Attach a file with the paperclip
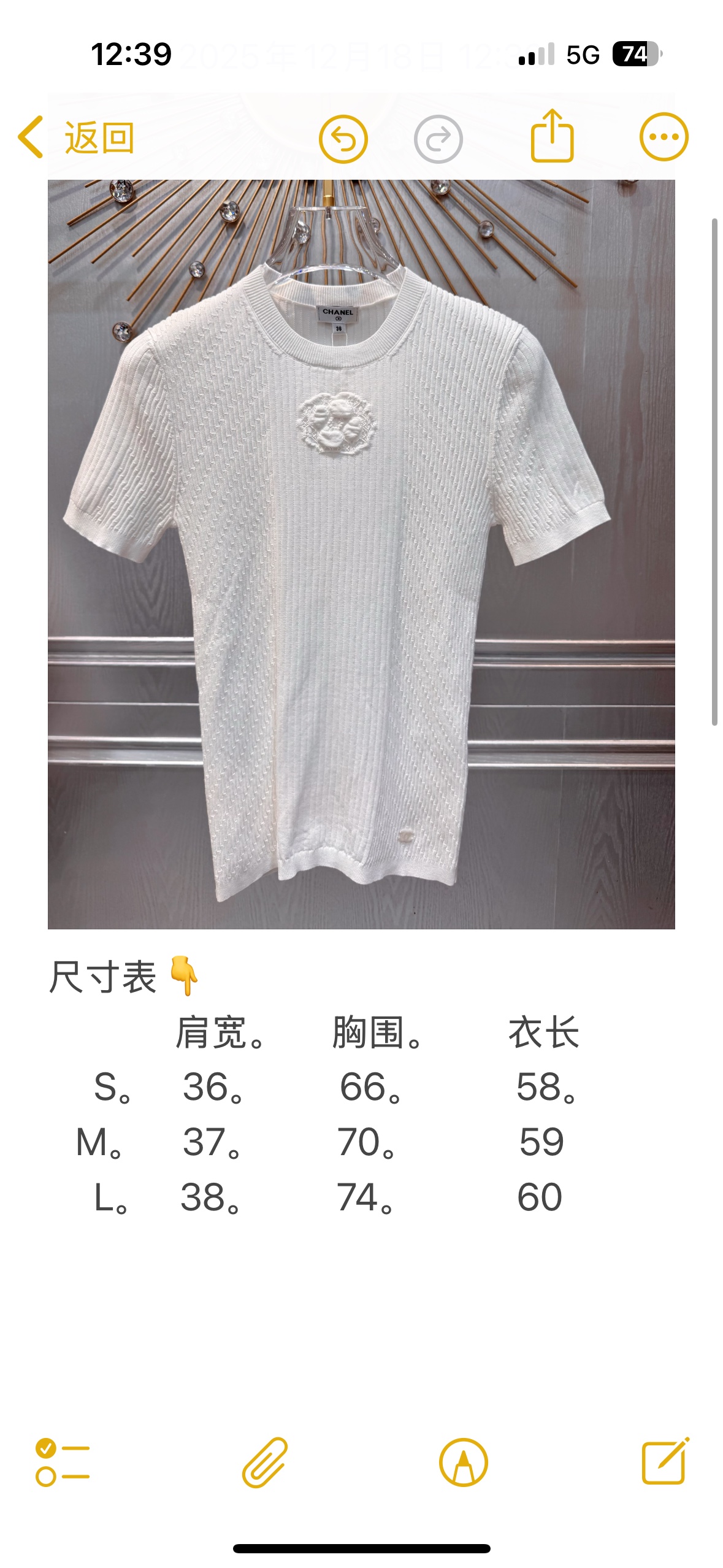 [x=265, y=1462]
